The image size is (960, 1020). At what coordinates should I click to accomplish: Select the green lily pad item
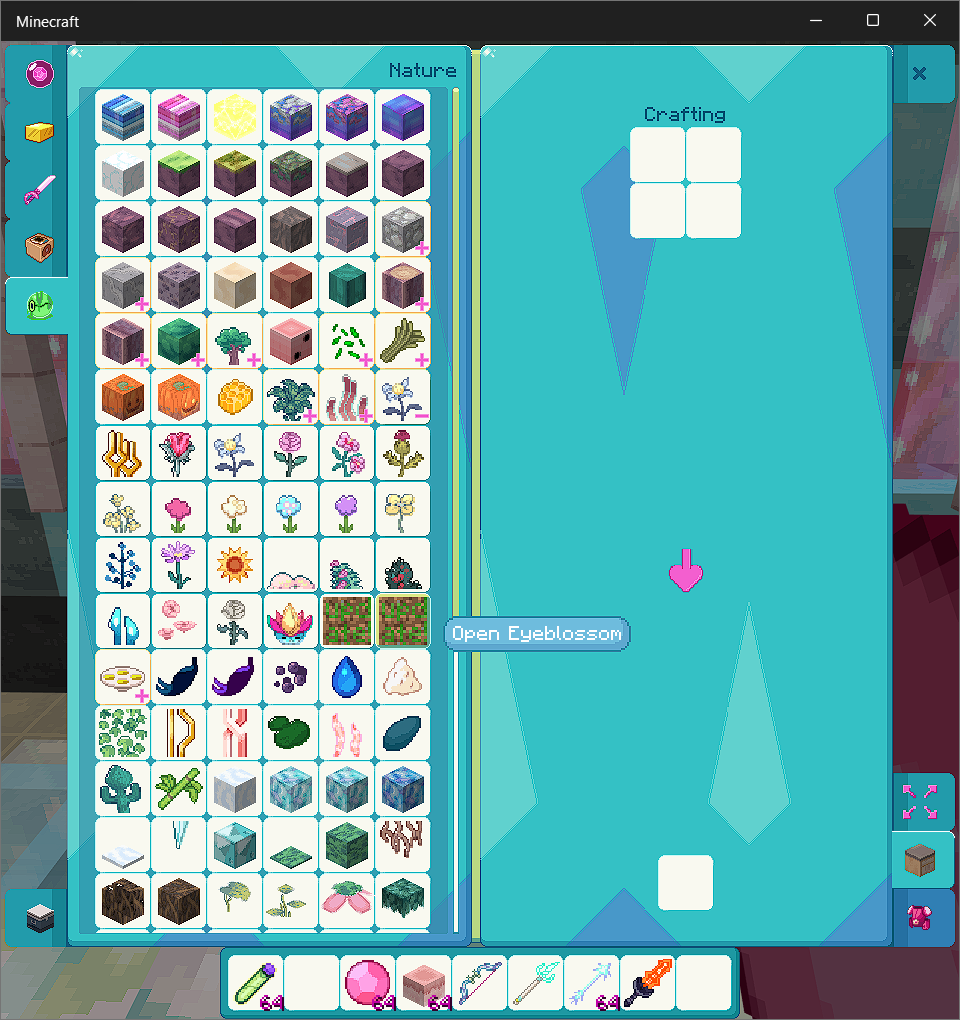coord(291,734)
